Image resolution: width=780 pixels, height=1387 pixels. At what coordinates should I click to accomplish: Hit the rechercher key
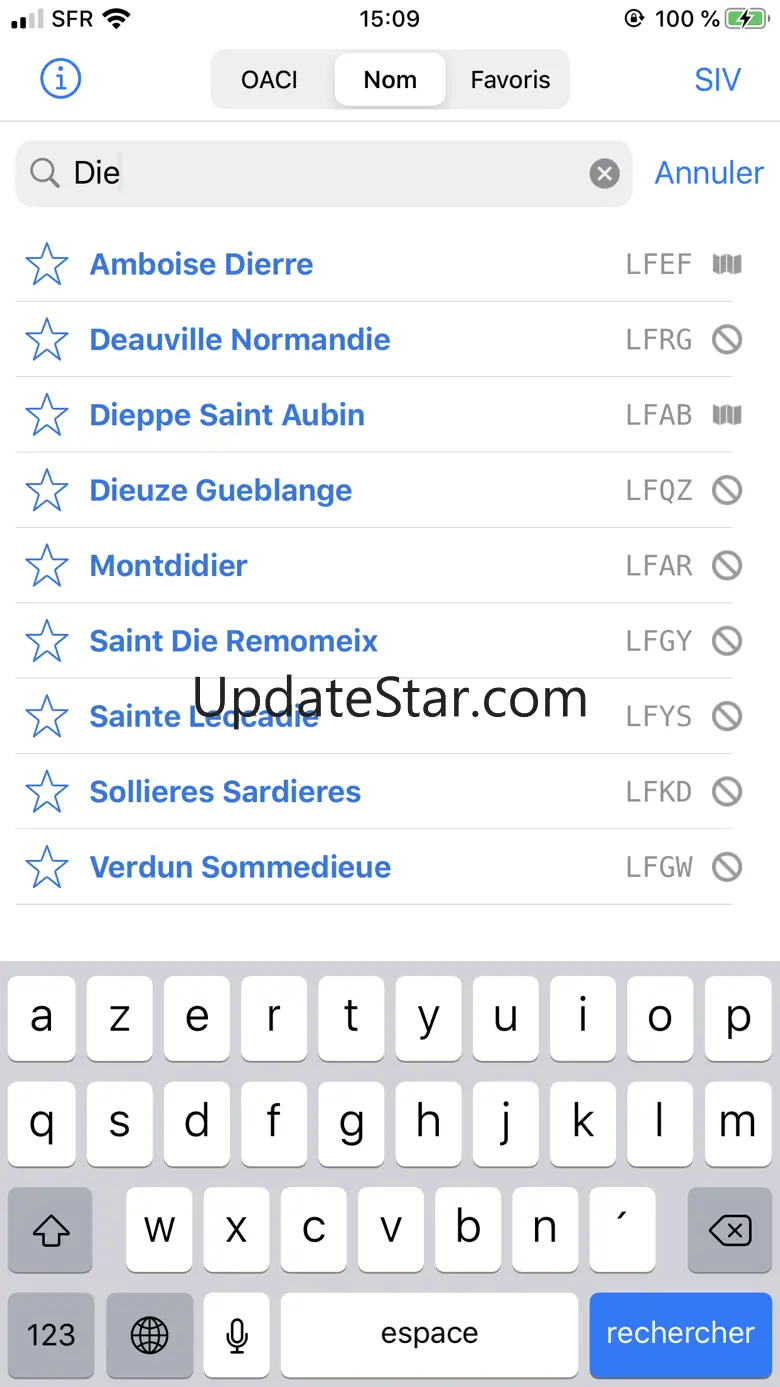[x=680, y=1334]
